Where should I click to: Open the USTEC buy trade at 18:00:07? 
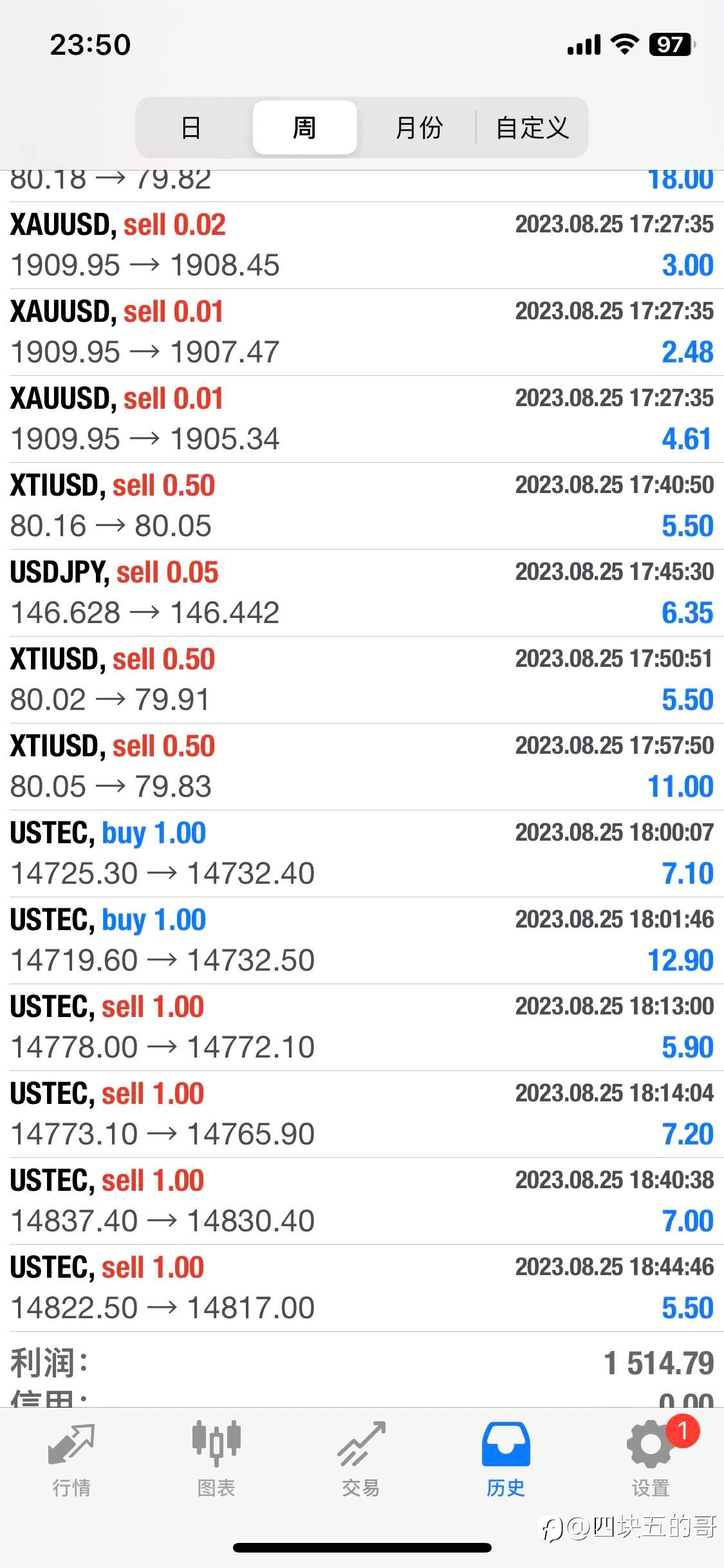click(362, 854)
